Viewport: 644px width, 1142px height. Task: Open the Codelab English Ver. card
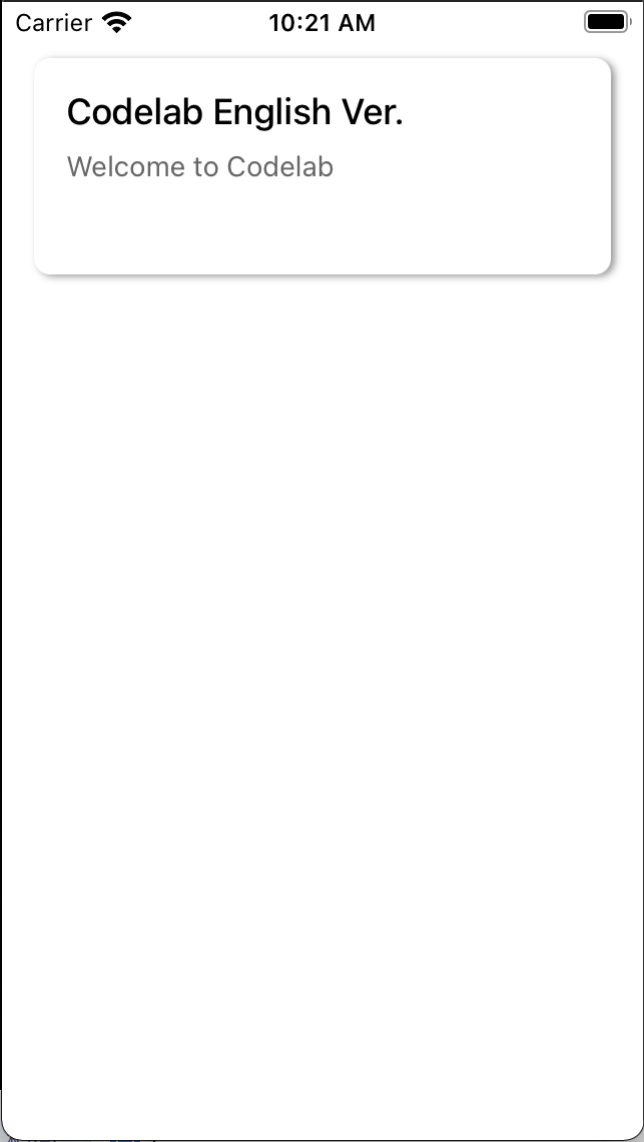tap(322, 165)
